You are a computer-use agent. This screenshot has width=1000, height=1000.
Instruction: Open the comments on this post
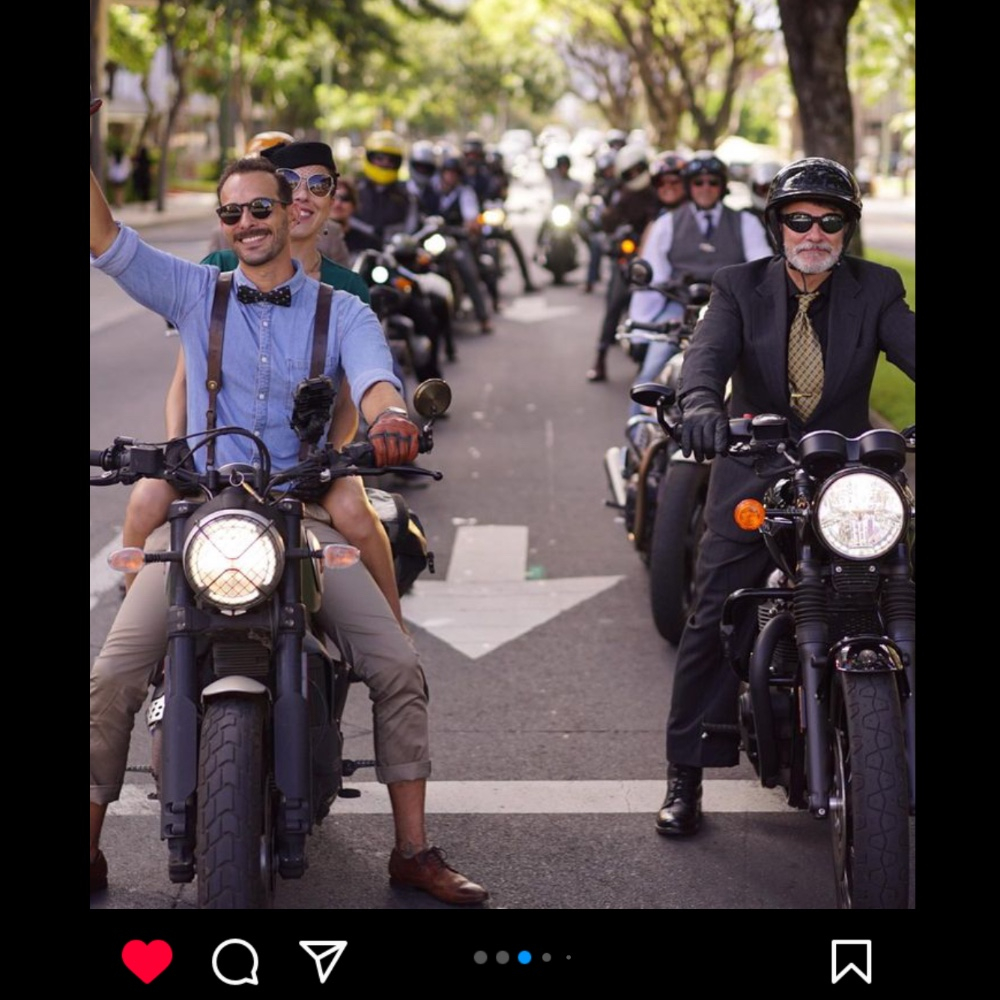235,962
